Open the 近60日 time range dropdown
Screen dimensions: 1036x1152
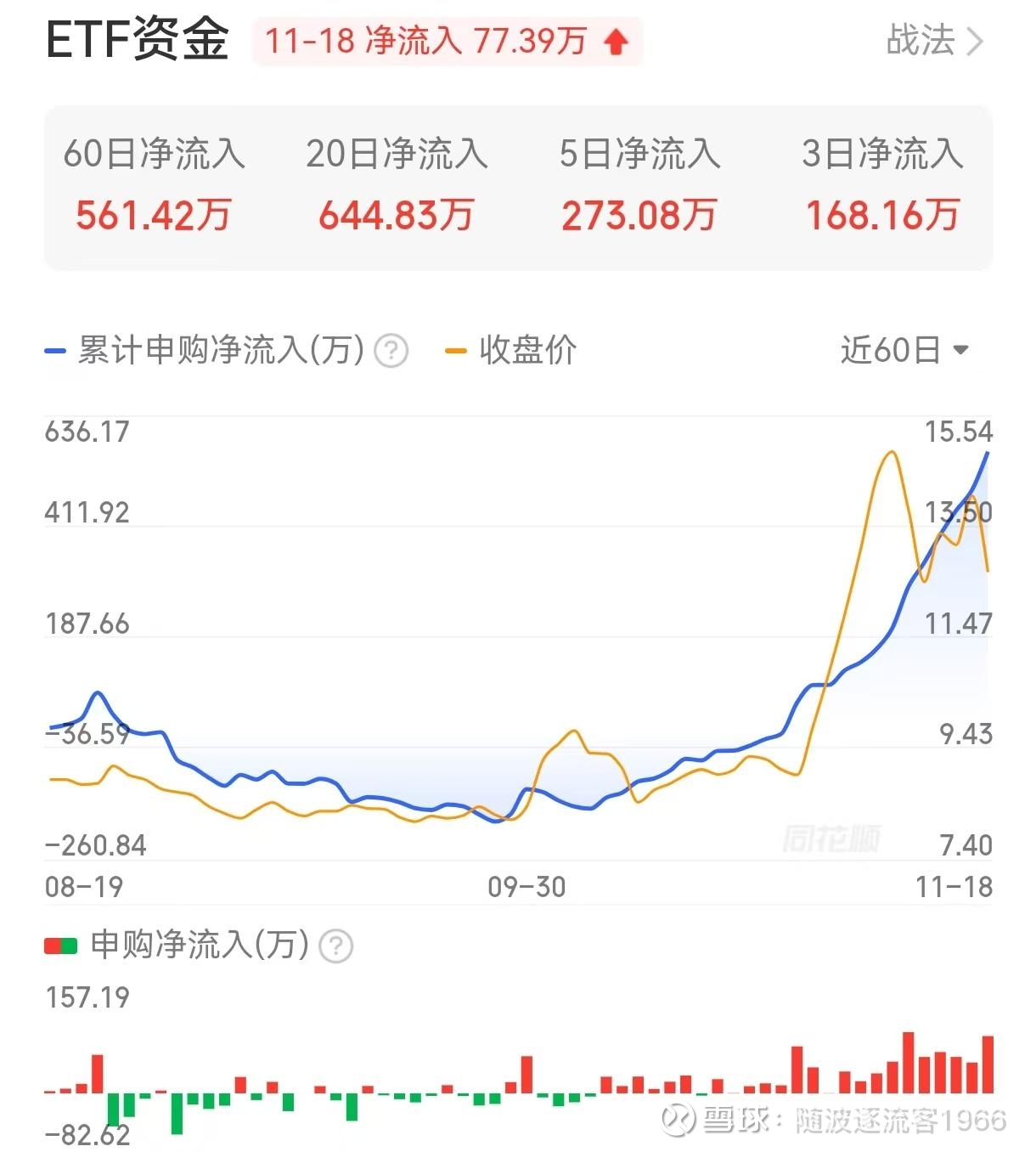[904, 350]
